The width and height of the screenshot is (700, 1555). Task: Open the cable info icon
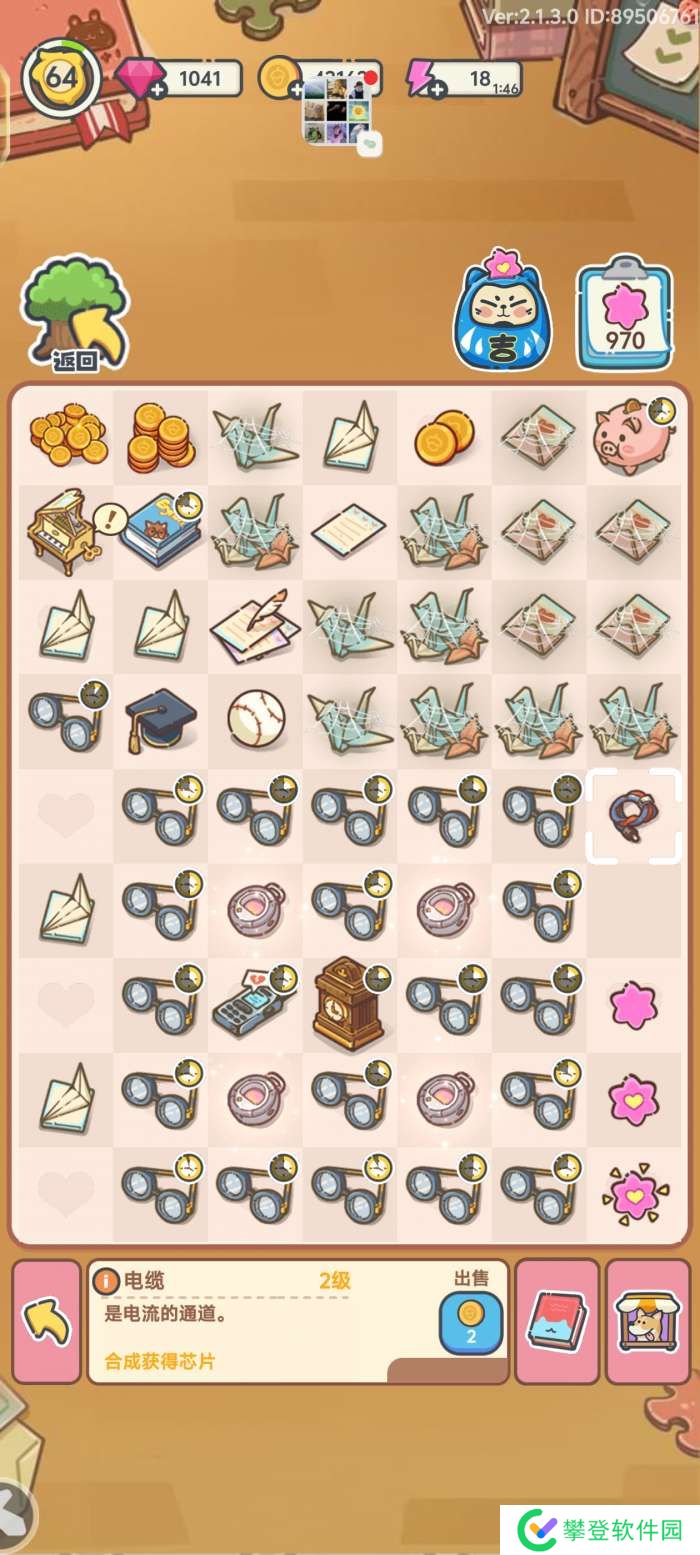(106, 1280)
